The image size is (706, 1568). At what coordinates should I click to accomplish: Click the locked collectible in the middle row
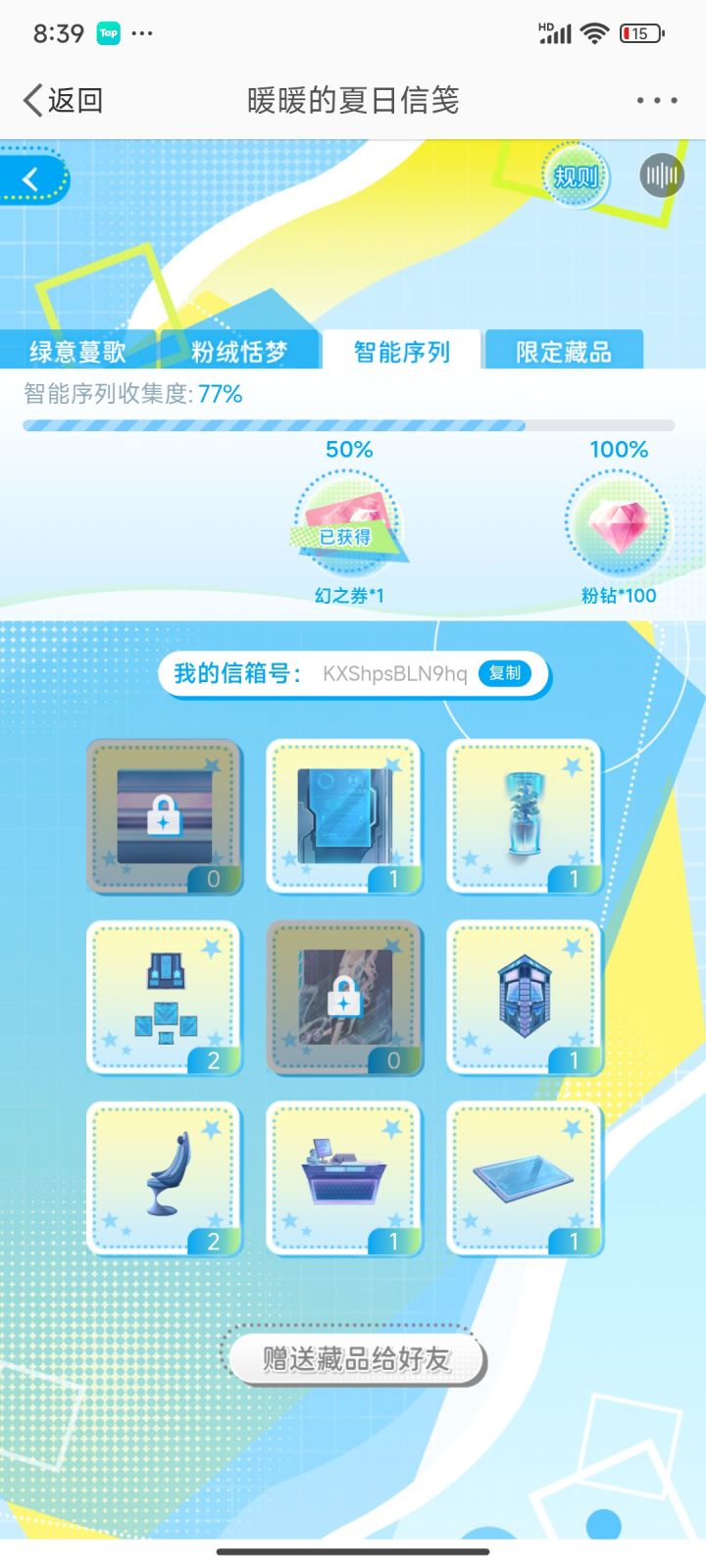click(x=344, y=997)
